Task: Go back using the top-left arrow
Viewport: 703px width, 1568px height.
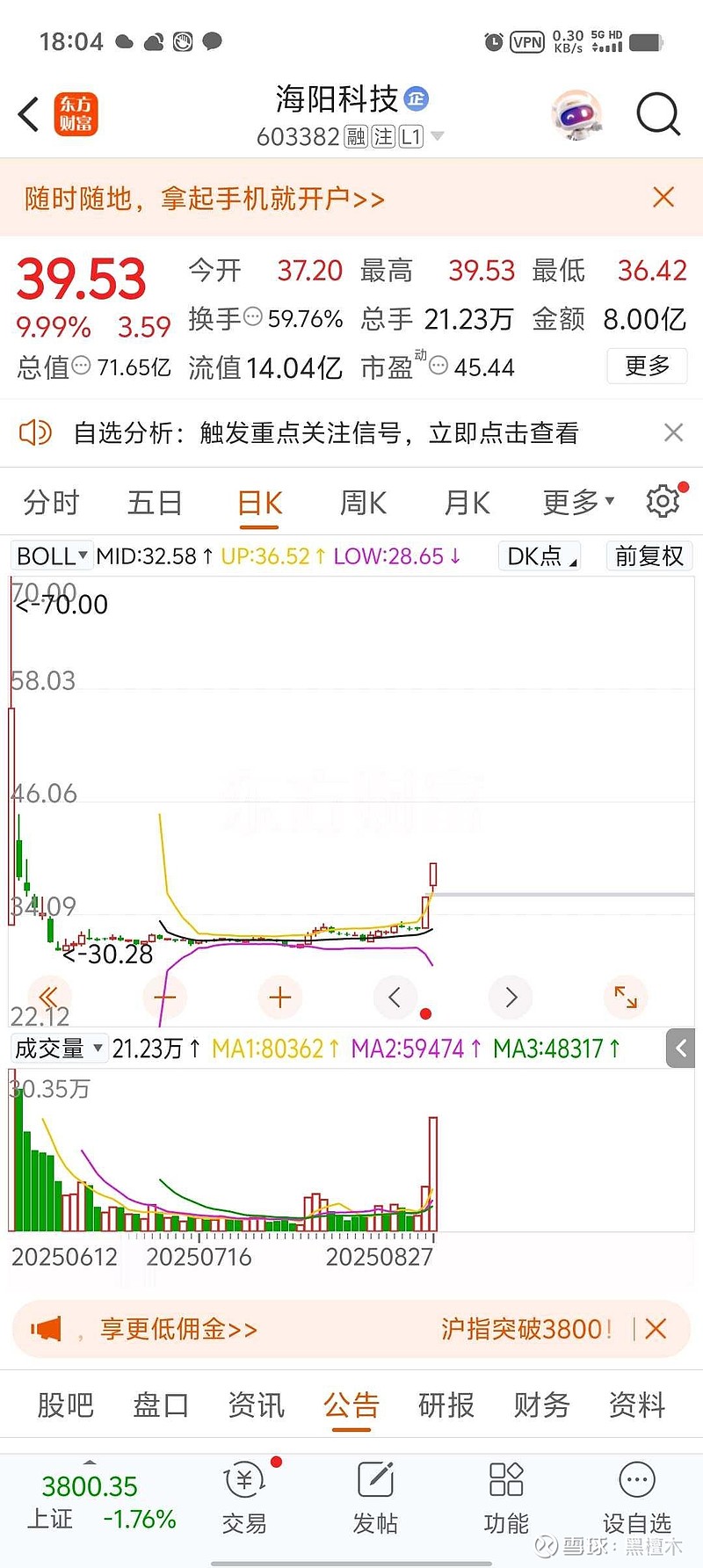Action: coord(29,114)
